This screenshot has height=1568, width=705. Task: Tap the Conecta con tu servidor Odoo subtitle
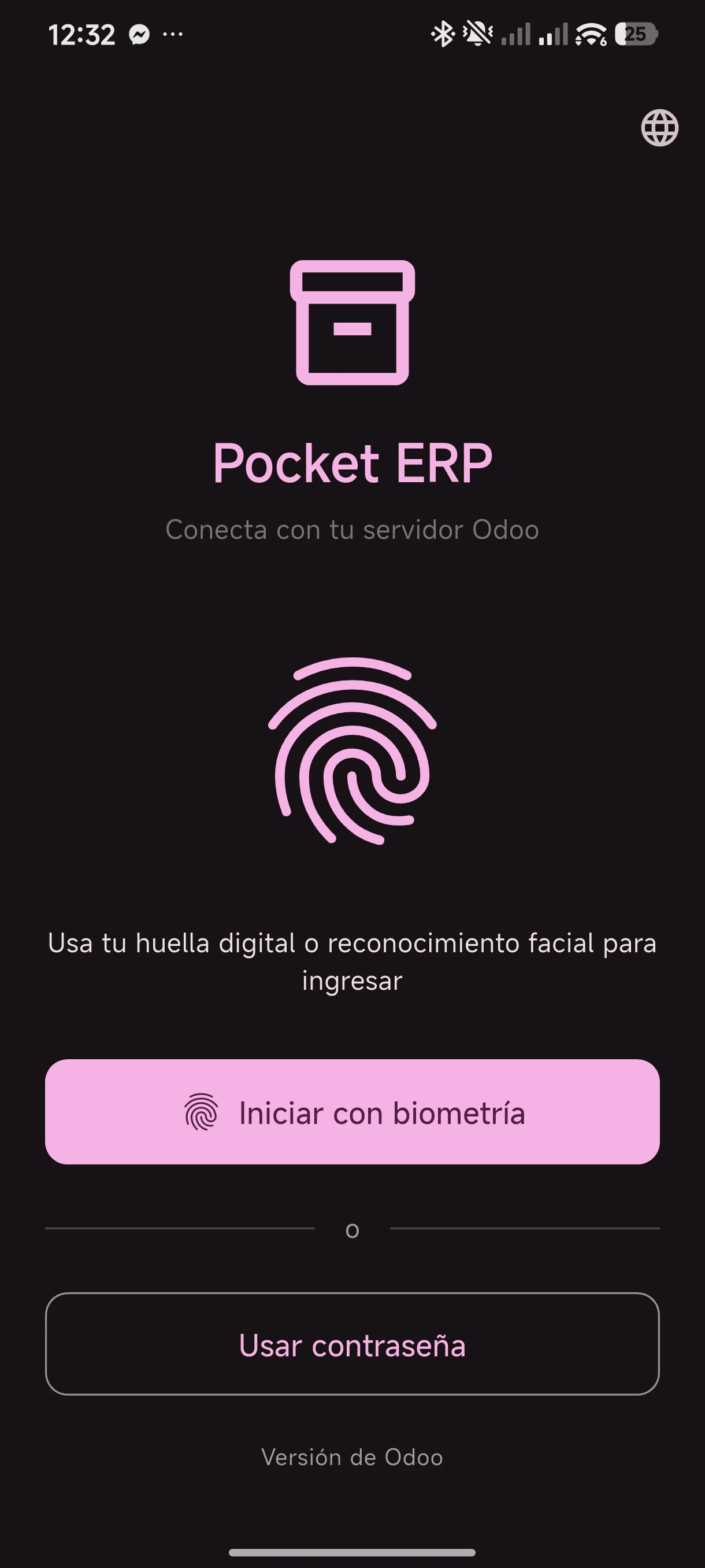click(x=352, y=530)
